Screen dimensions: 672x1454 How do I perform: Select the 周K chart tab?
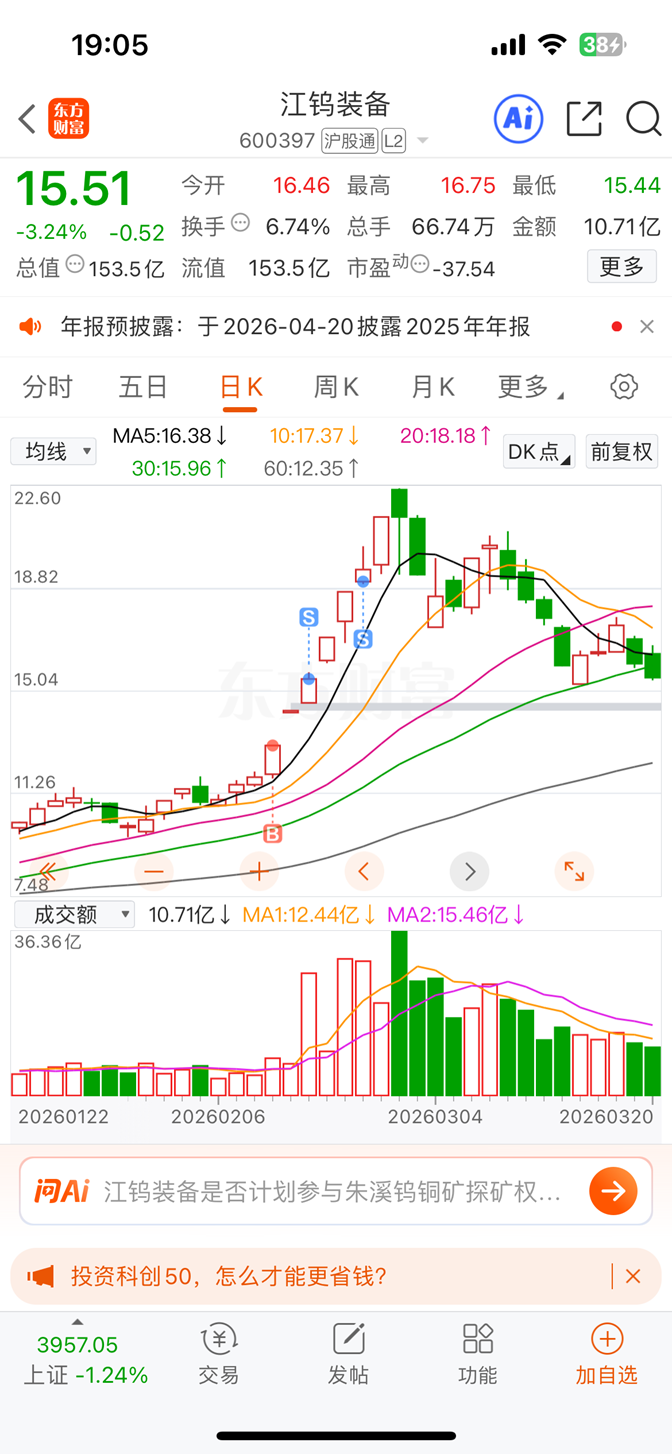336,387
